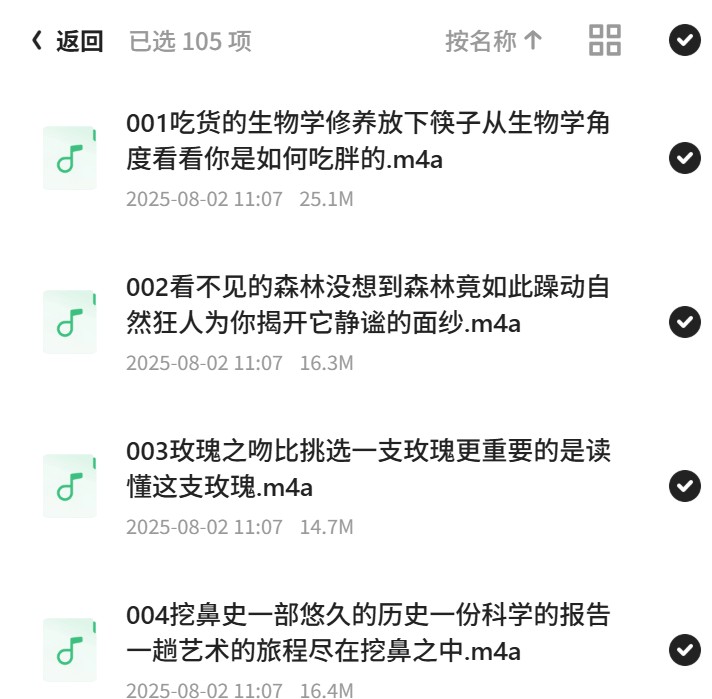This screenshot has width=712, height=699.
Task: Uncheck the 001吃货的生物学修养 file
Action: 685,158
